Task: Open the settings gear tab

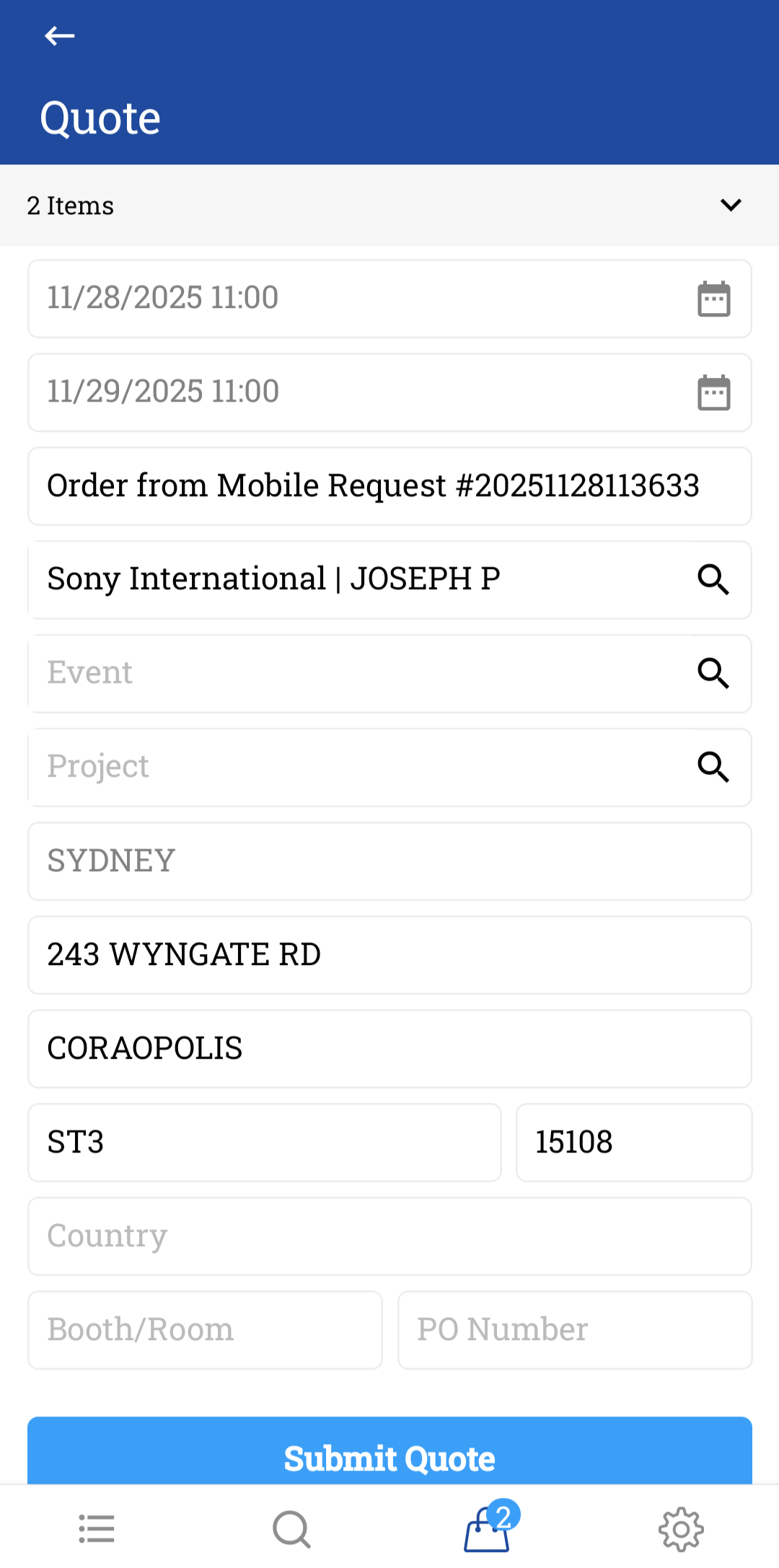Action: [681, 1529]
